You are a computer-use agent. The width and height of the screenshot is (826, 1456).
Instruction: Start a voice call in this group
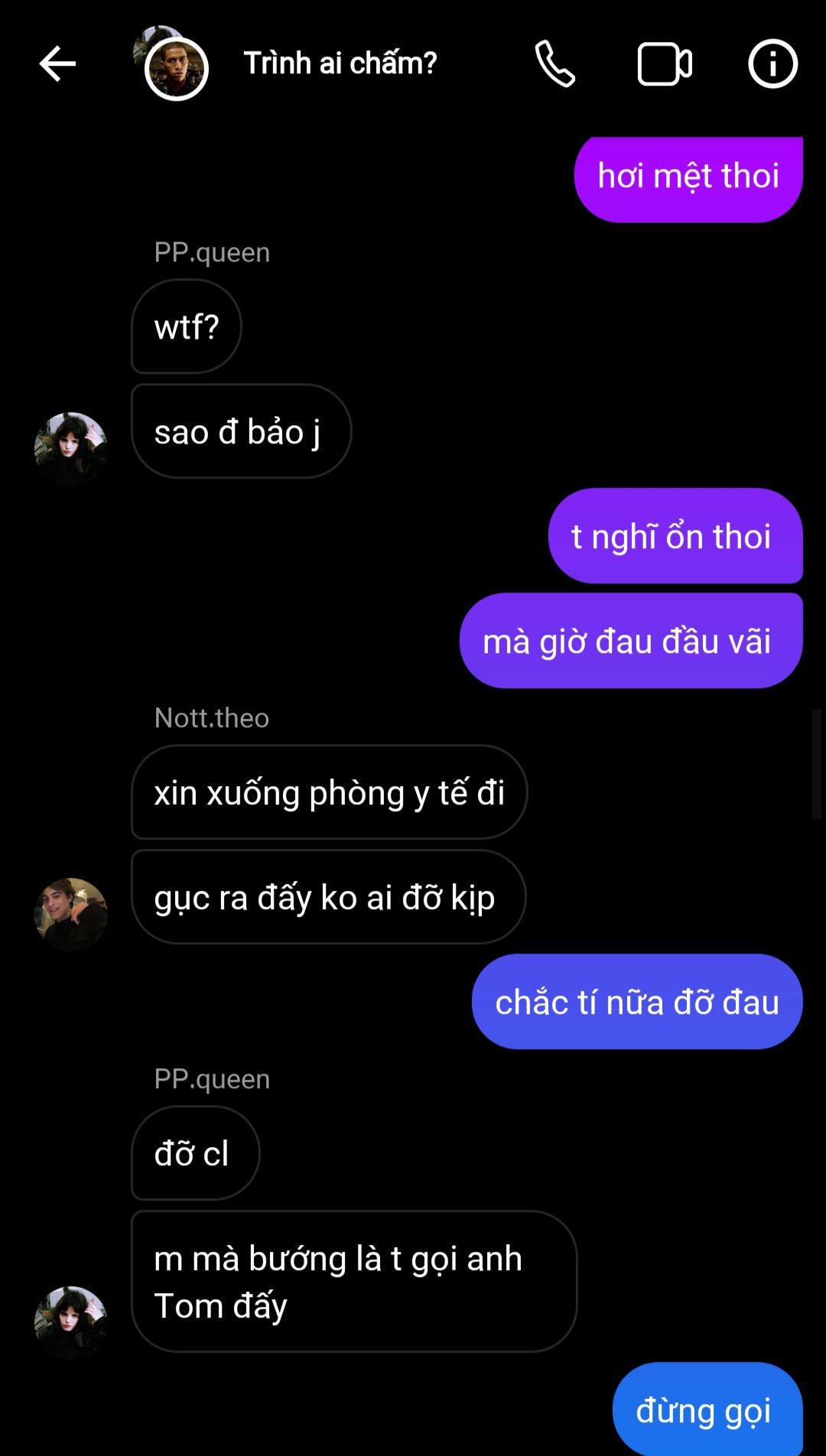pyautogui.click(x=554, y=63)
